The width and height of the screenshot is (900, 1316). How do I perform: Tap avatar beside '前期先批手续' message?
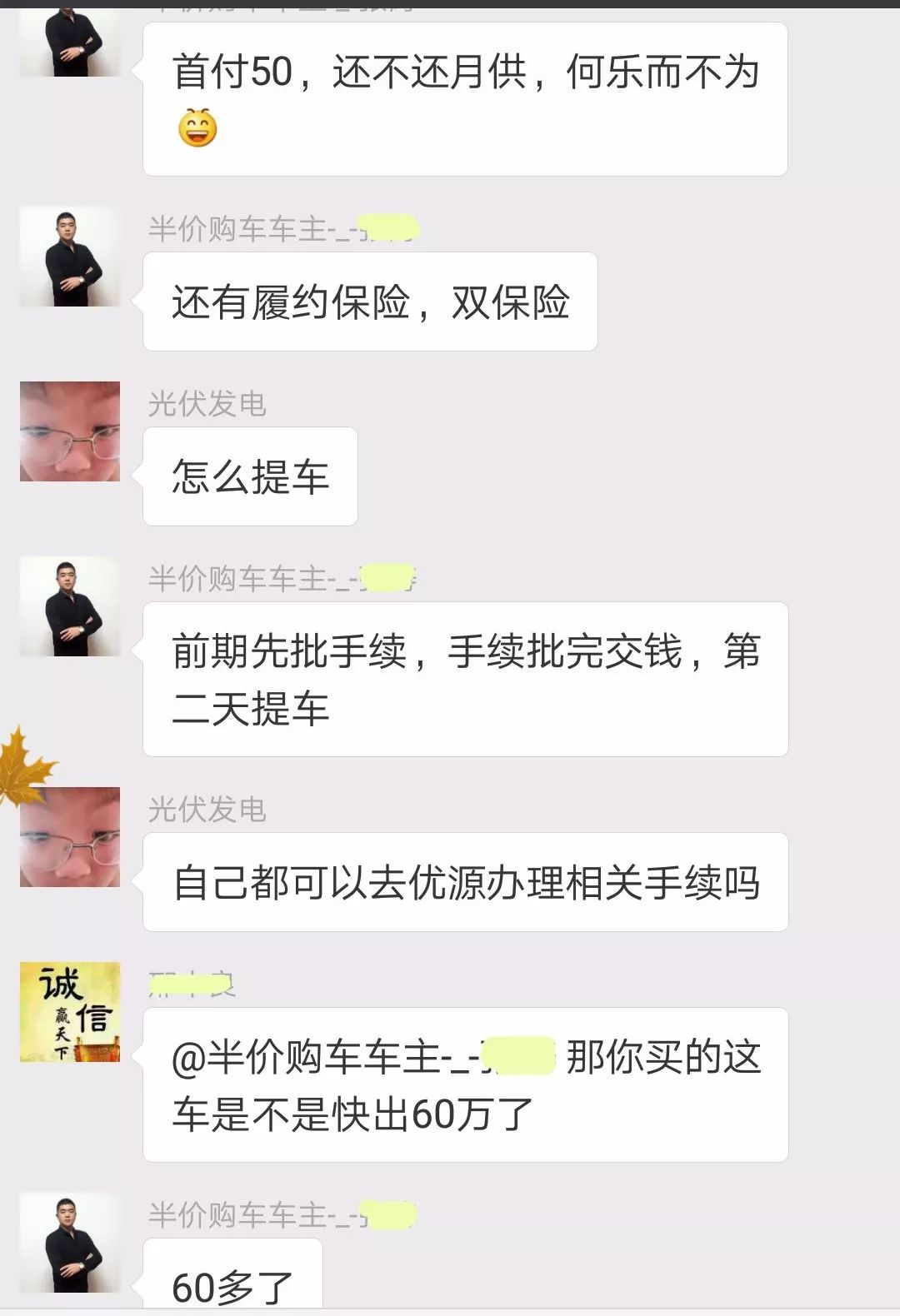pyautogui.click(x=70, y=606)
